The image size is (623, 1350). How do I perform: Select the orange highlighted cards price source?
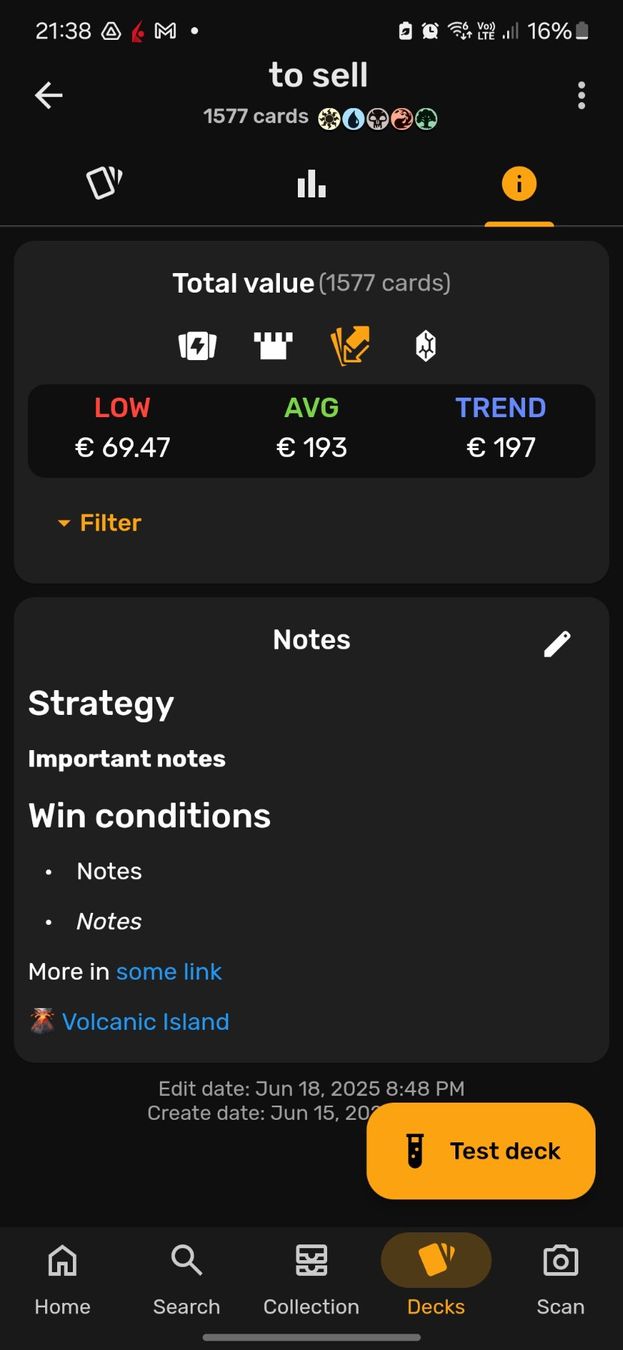[350, 346]
